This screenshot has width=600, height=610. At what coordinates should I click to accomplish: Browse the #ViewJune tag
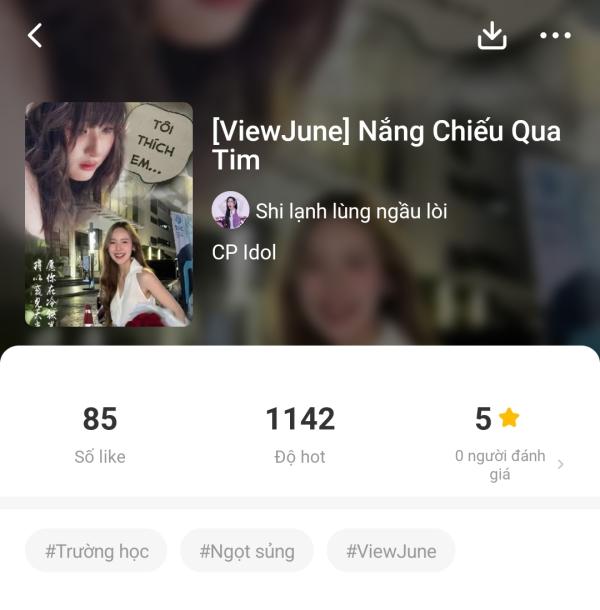click(391, 551)
